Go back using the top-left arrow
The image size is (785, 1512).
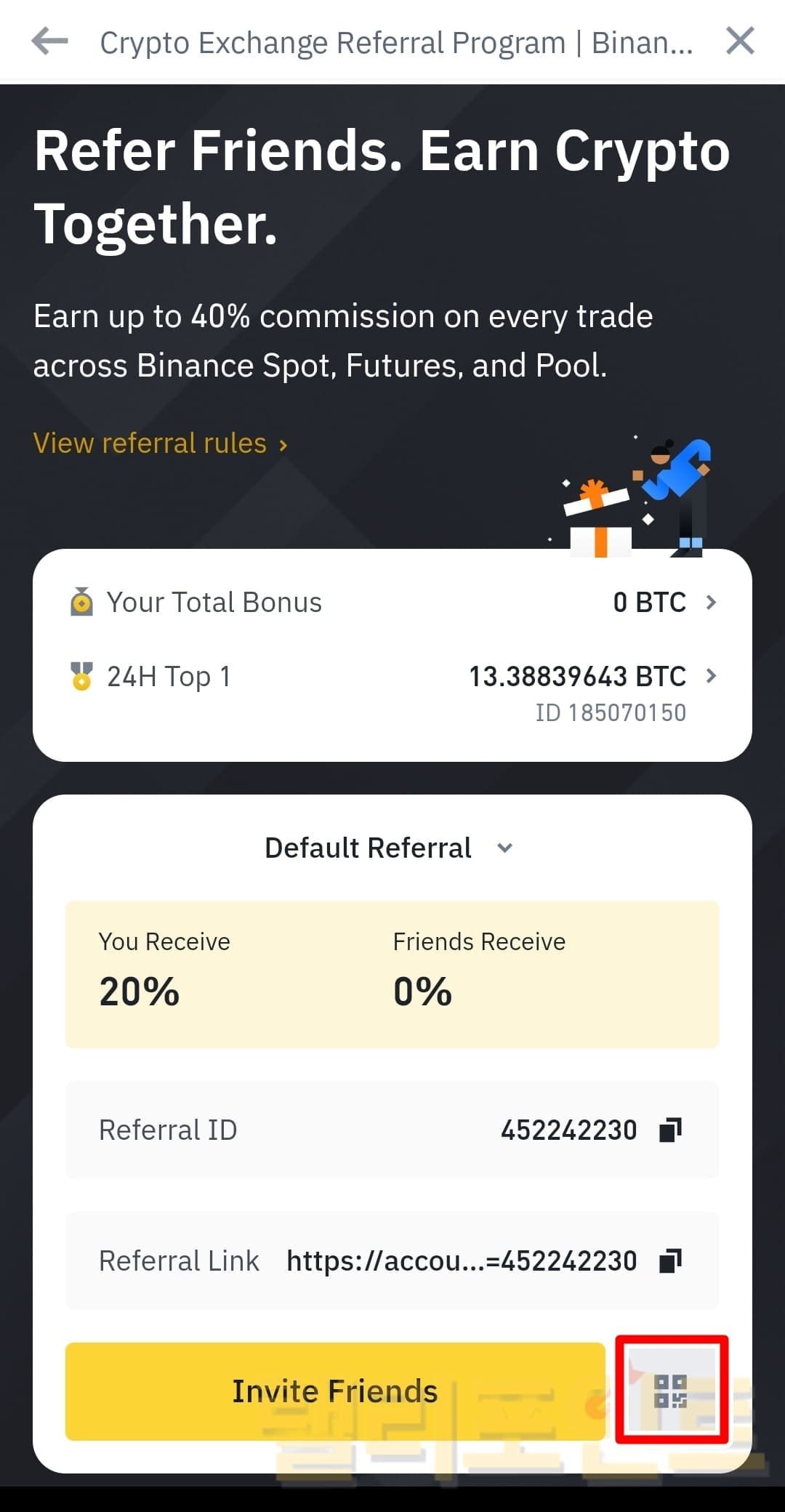49,41
